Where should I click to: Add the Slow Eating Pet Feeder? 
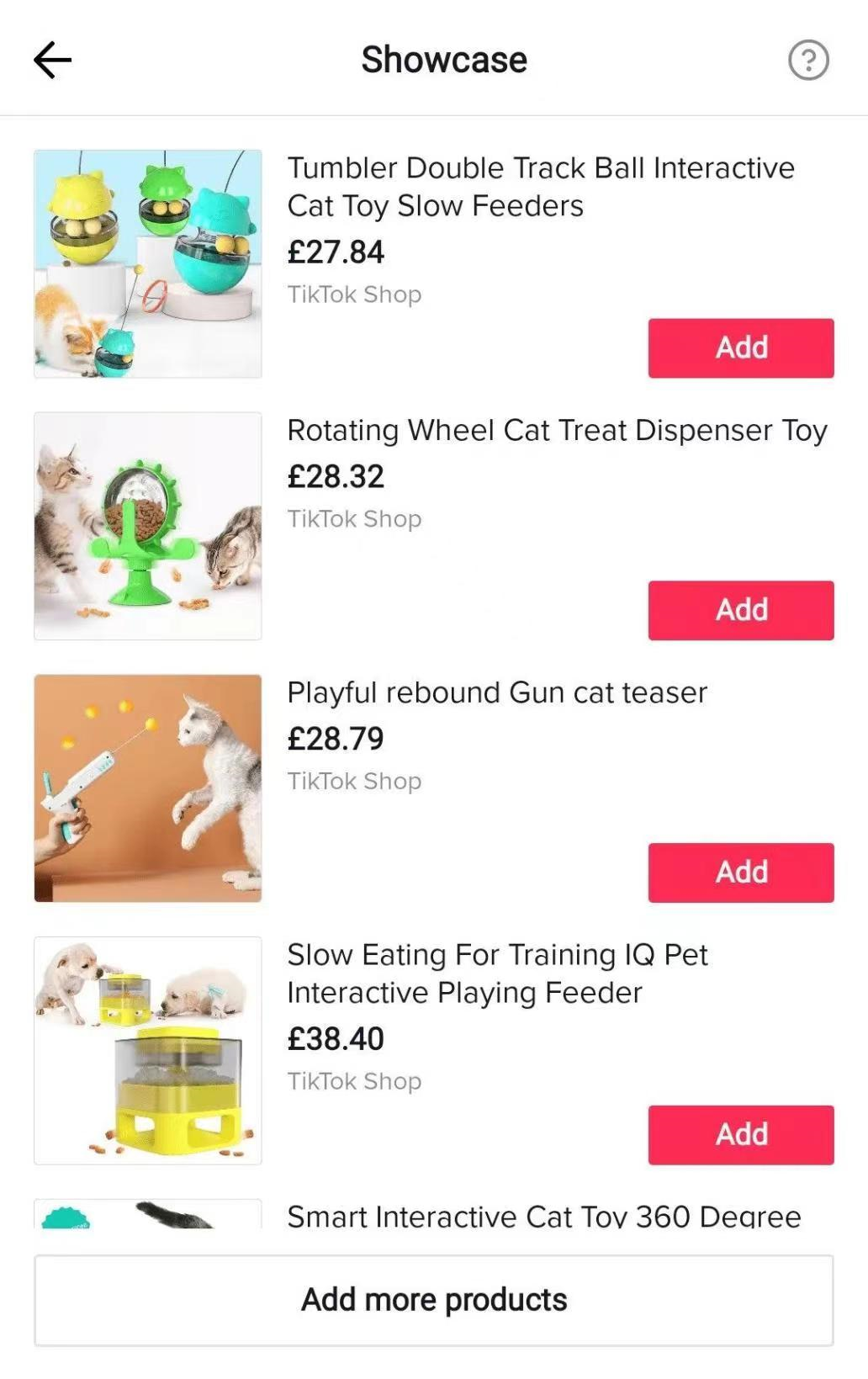[x=740, y=1134]
